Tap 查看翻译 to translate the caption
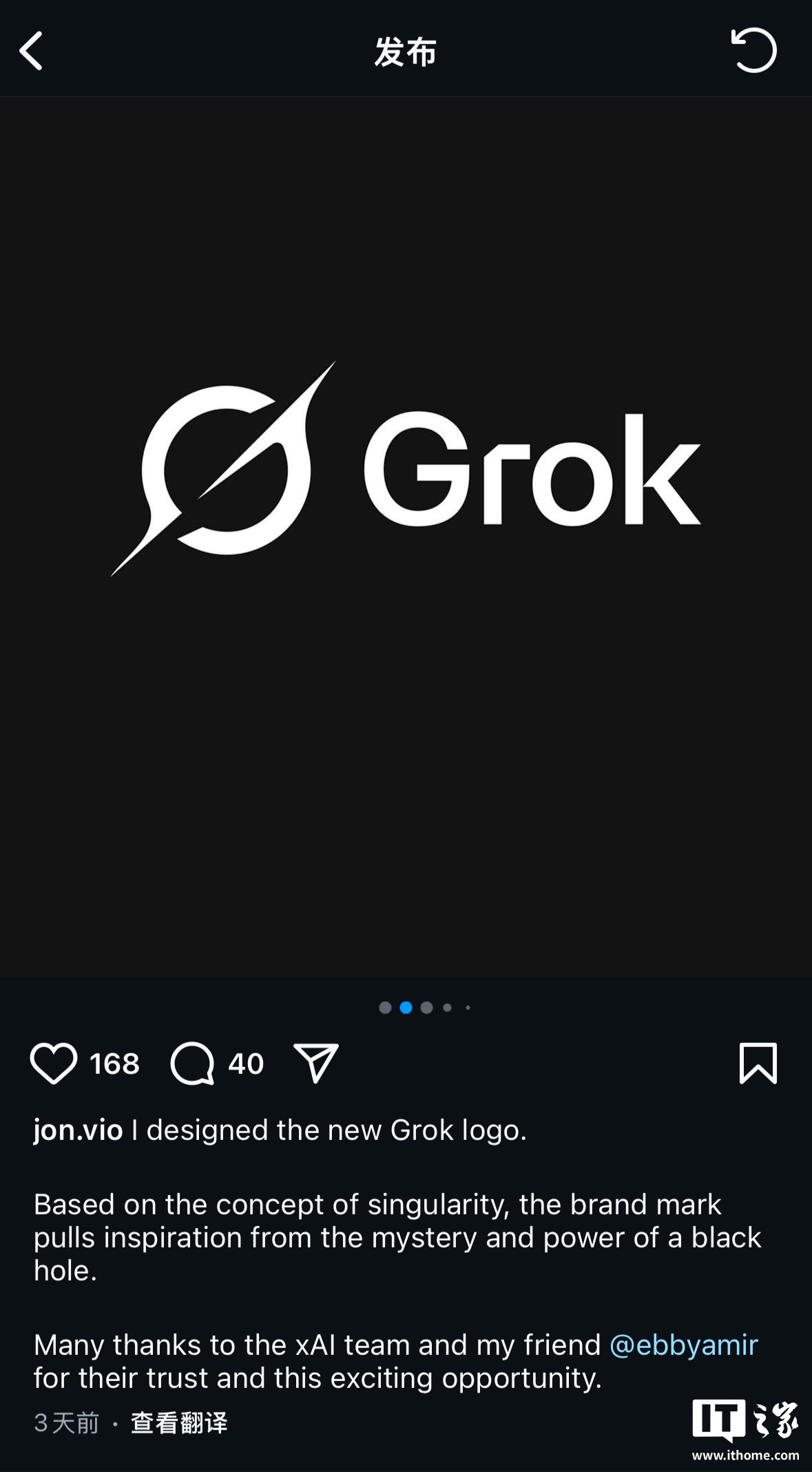The width and height of the screenshot is (812, 1472). [179, 1422]
